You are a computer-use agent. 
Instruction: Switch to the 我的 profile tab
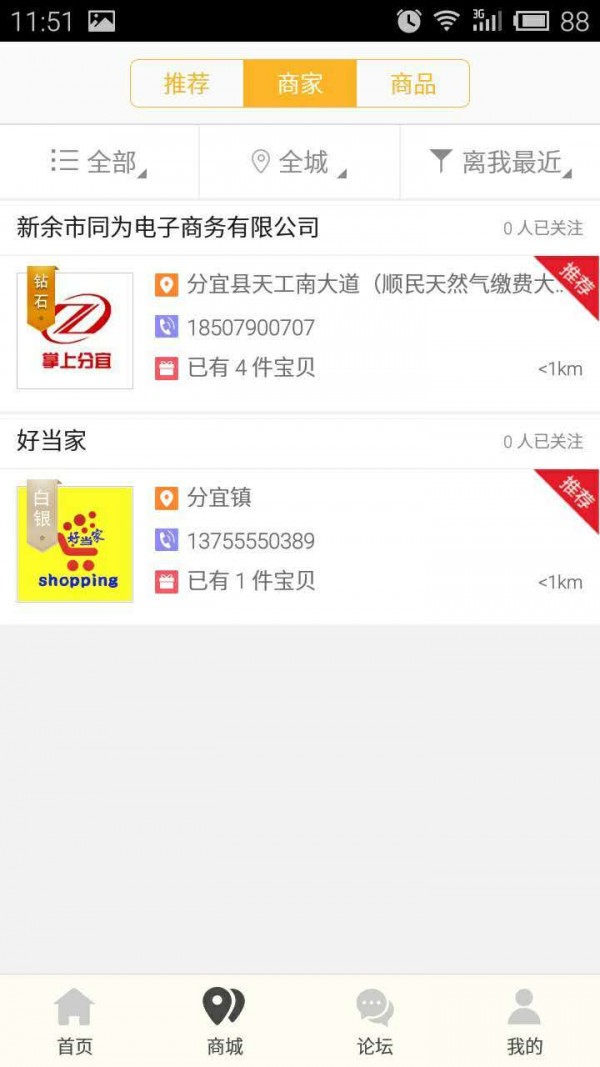point(524,1021)
